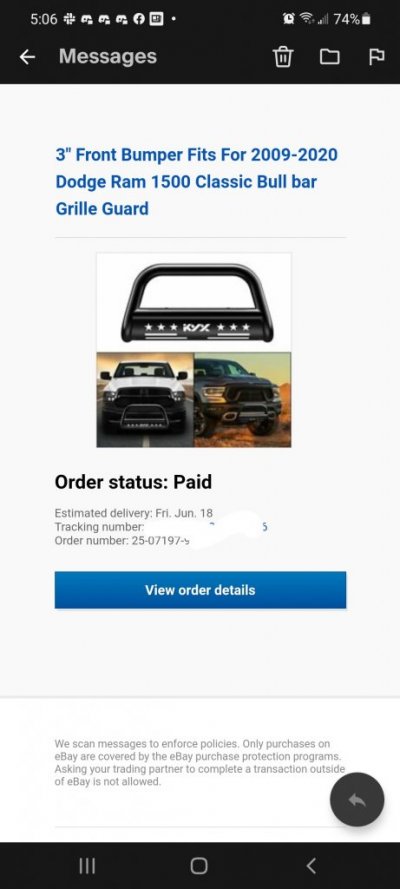Screen dimensions: 400x889
Task: Go to the home screen
Action: coord(199,865)
